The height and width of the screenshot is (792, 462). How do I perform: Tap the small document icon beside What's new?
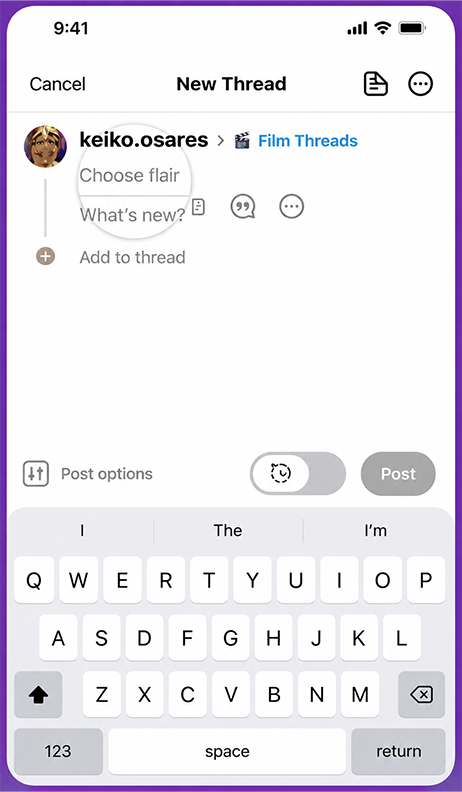199,207
